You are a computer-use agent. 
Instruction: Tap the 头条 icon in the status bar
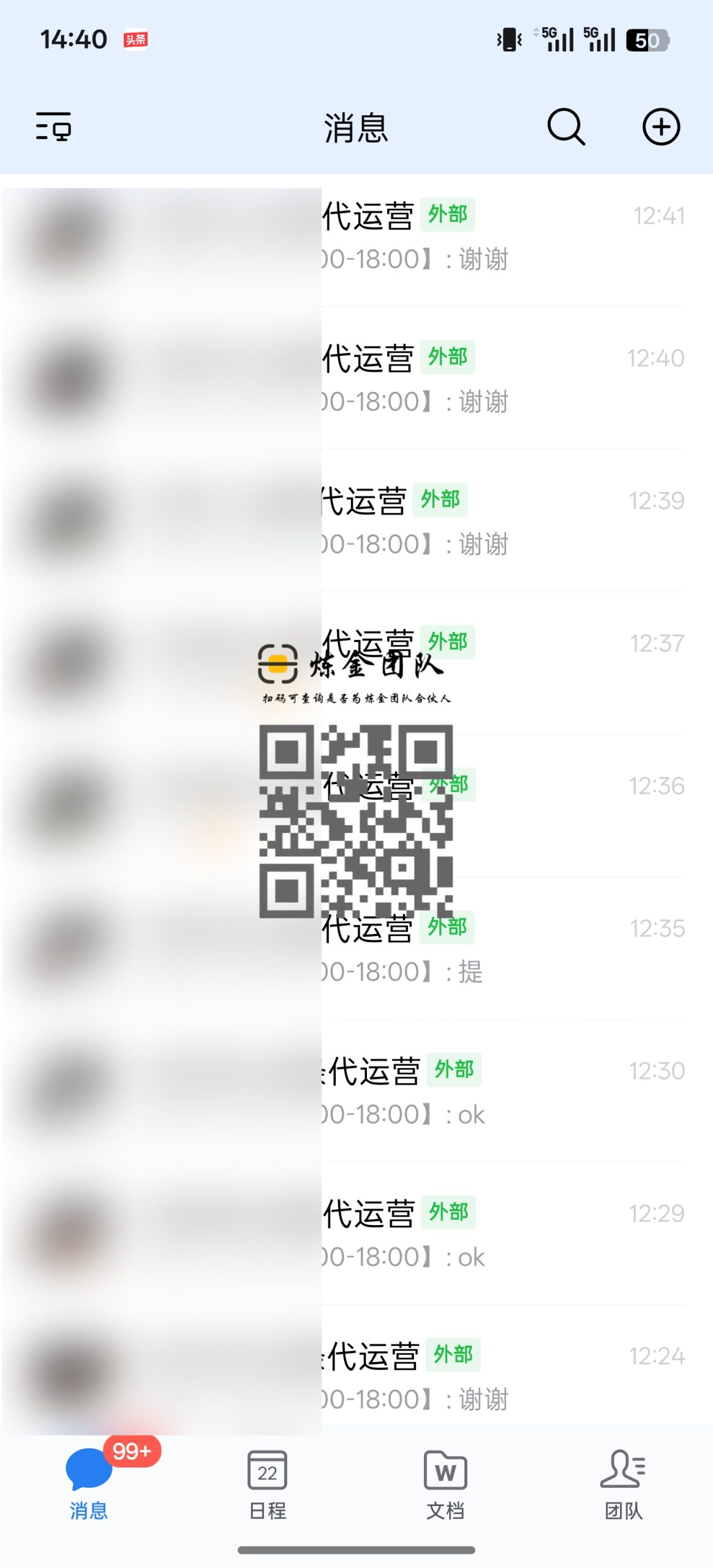[x=135, y=39]
